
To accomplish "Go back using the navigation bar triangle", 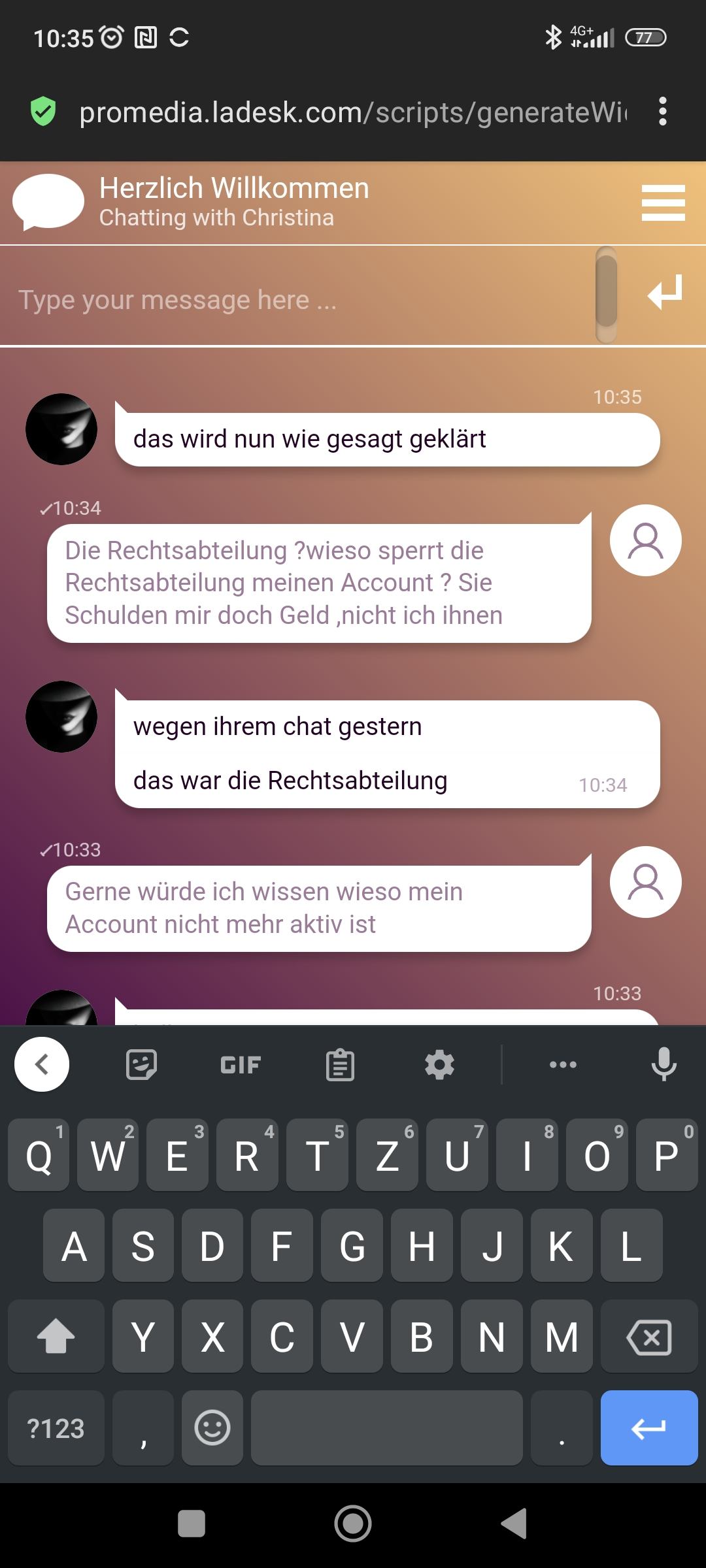I will [x=514, y=1524].
